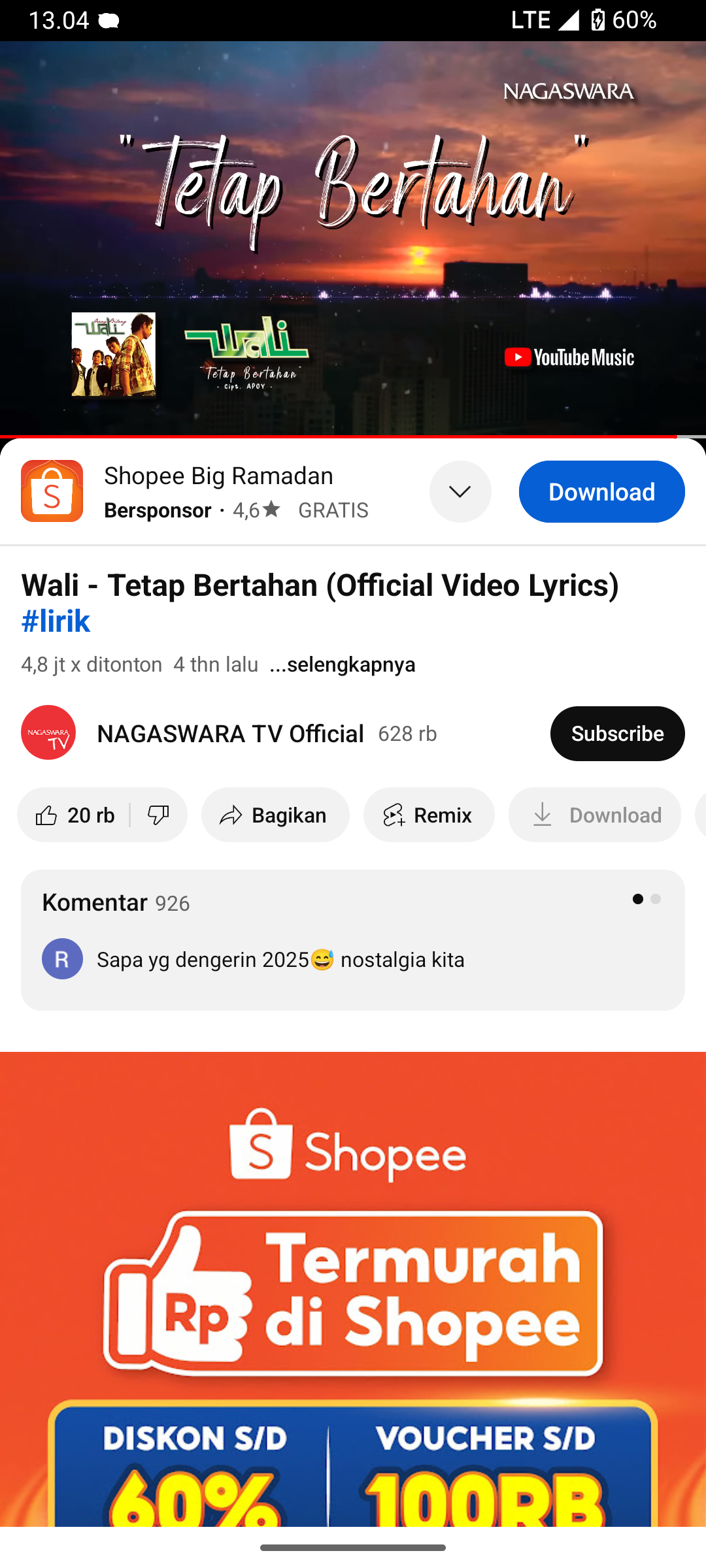
Task: Open the Shopee app icon in ad
Action: click(52, 491)
